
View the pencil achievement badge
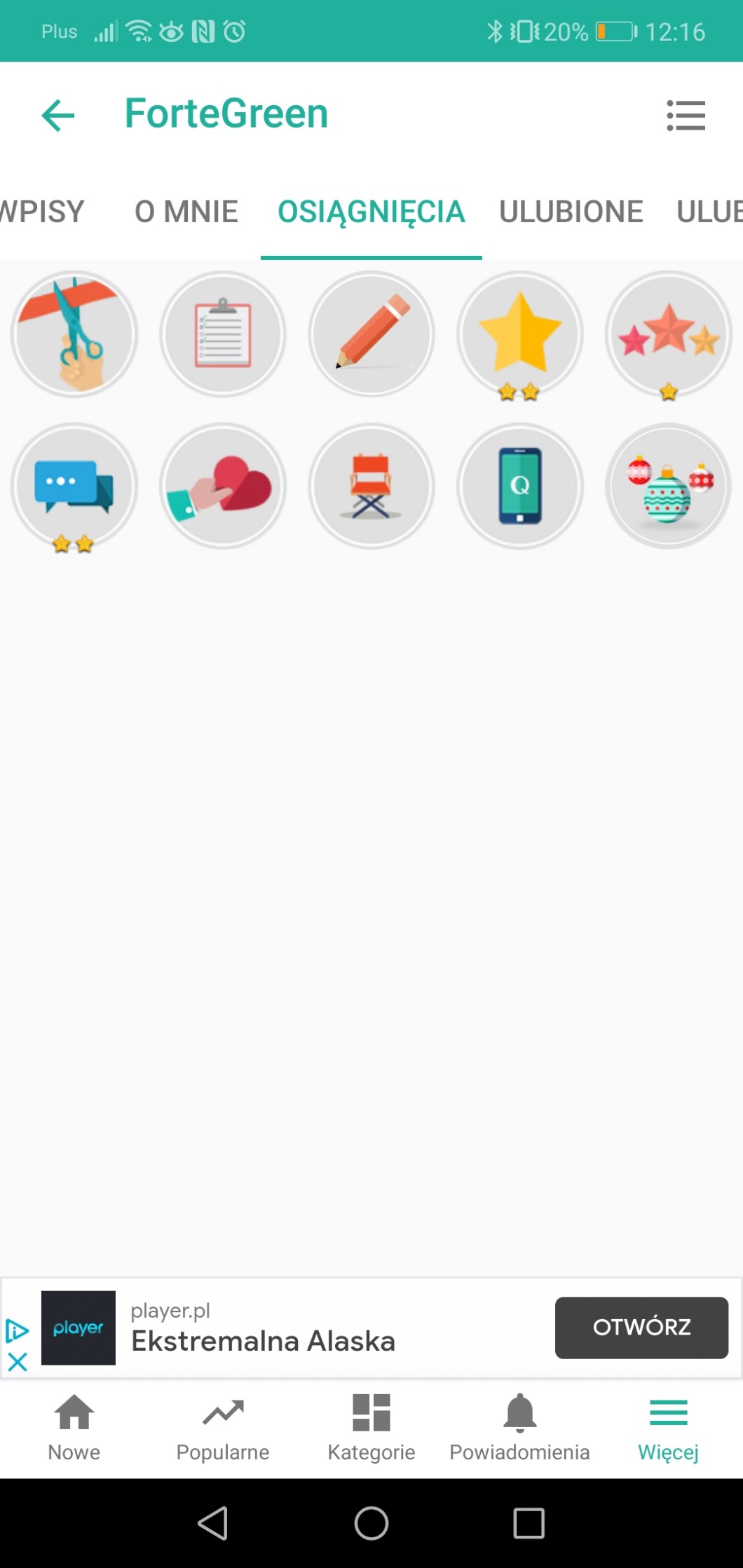371,334
